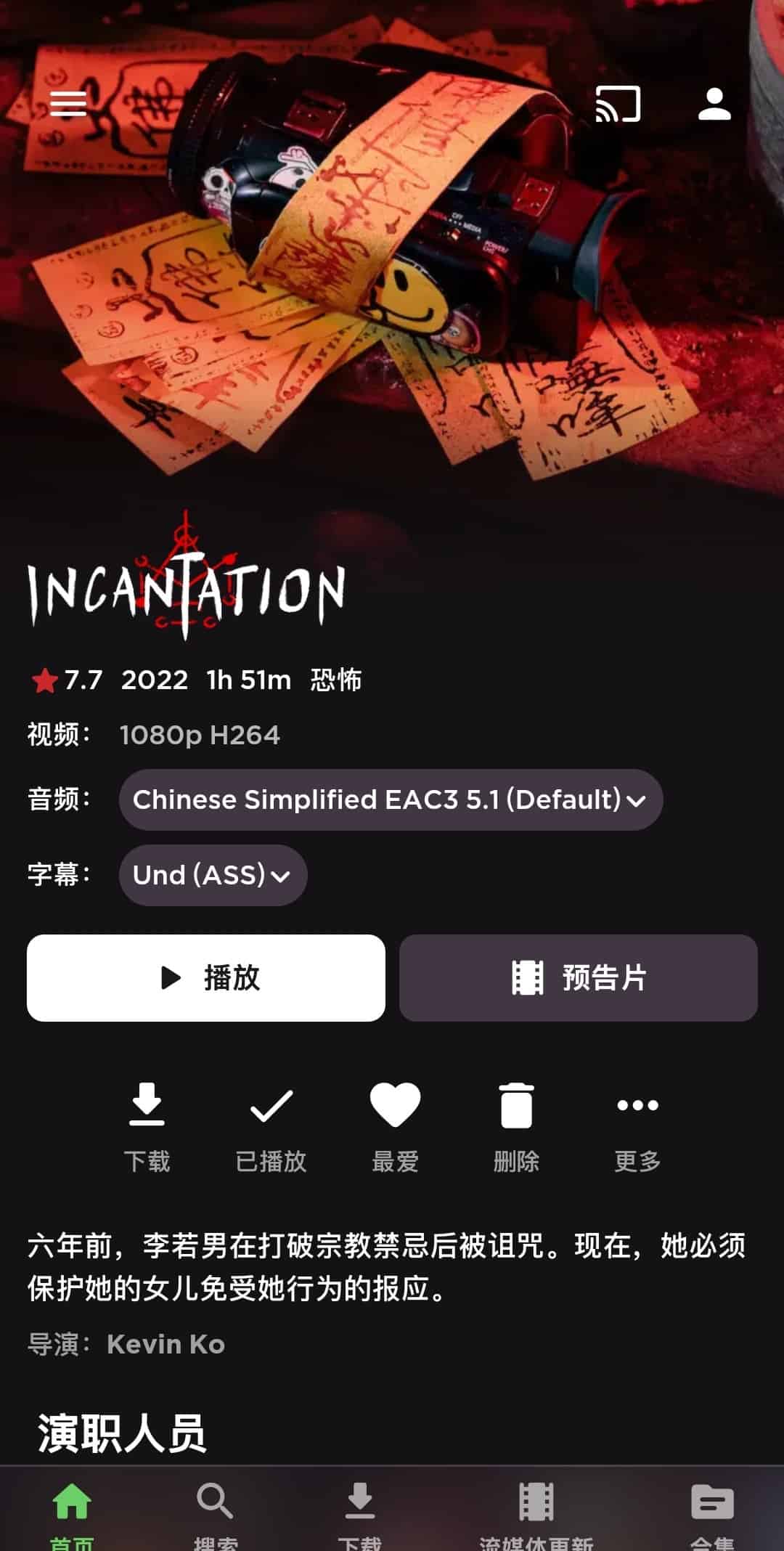The image size is (784, 1551).
Task: Switch to the 合集 collections tab
Action: click(x=712, y=1514)
